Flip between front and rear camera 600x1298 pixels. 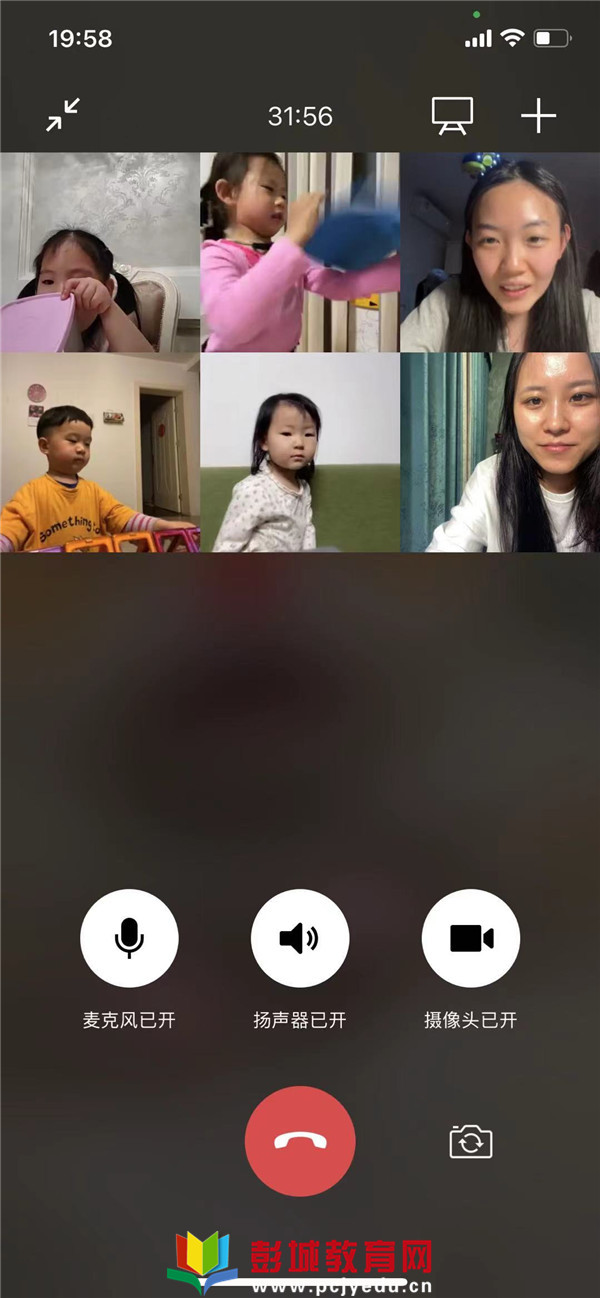pyautogui.click(x=471, y=1141)
